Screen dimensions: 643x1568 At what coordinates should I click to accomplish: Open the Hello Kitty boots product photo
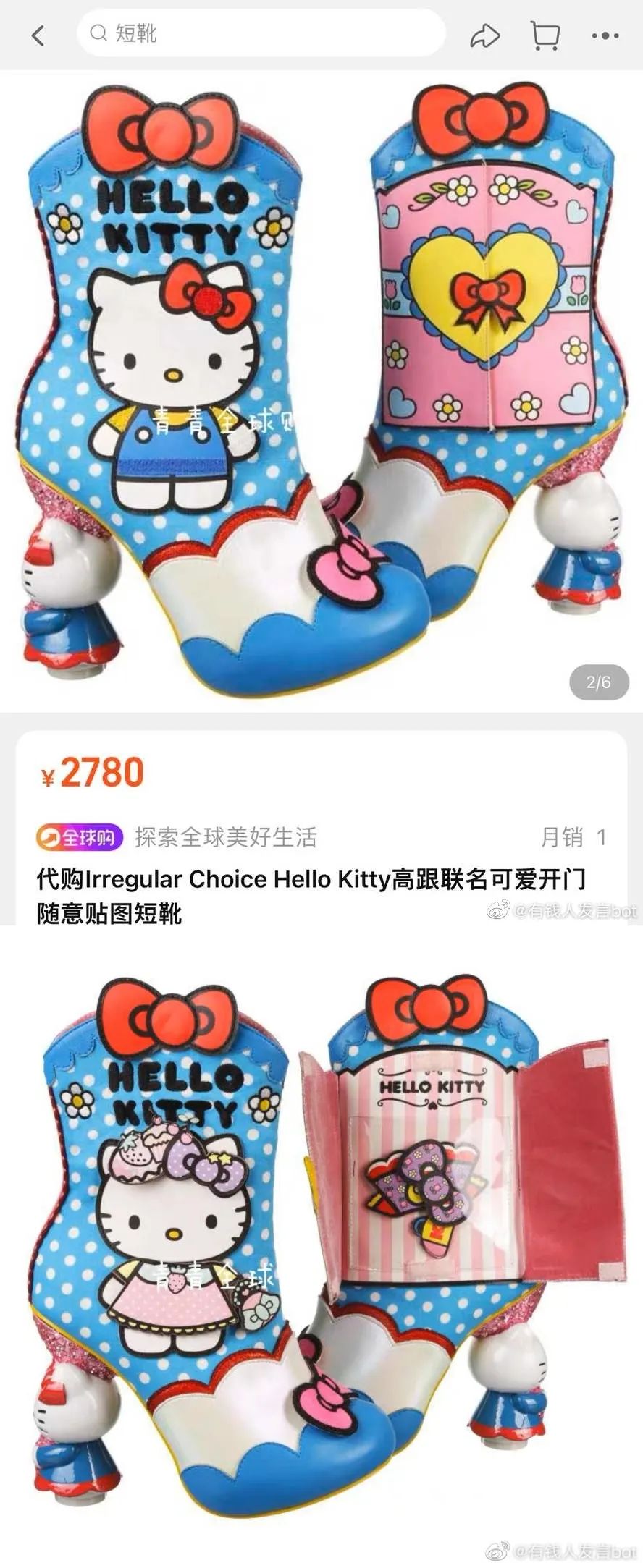pyautogui.click(x=321, y=391)
